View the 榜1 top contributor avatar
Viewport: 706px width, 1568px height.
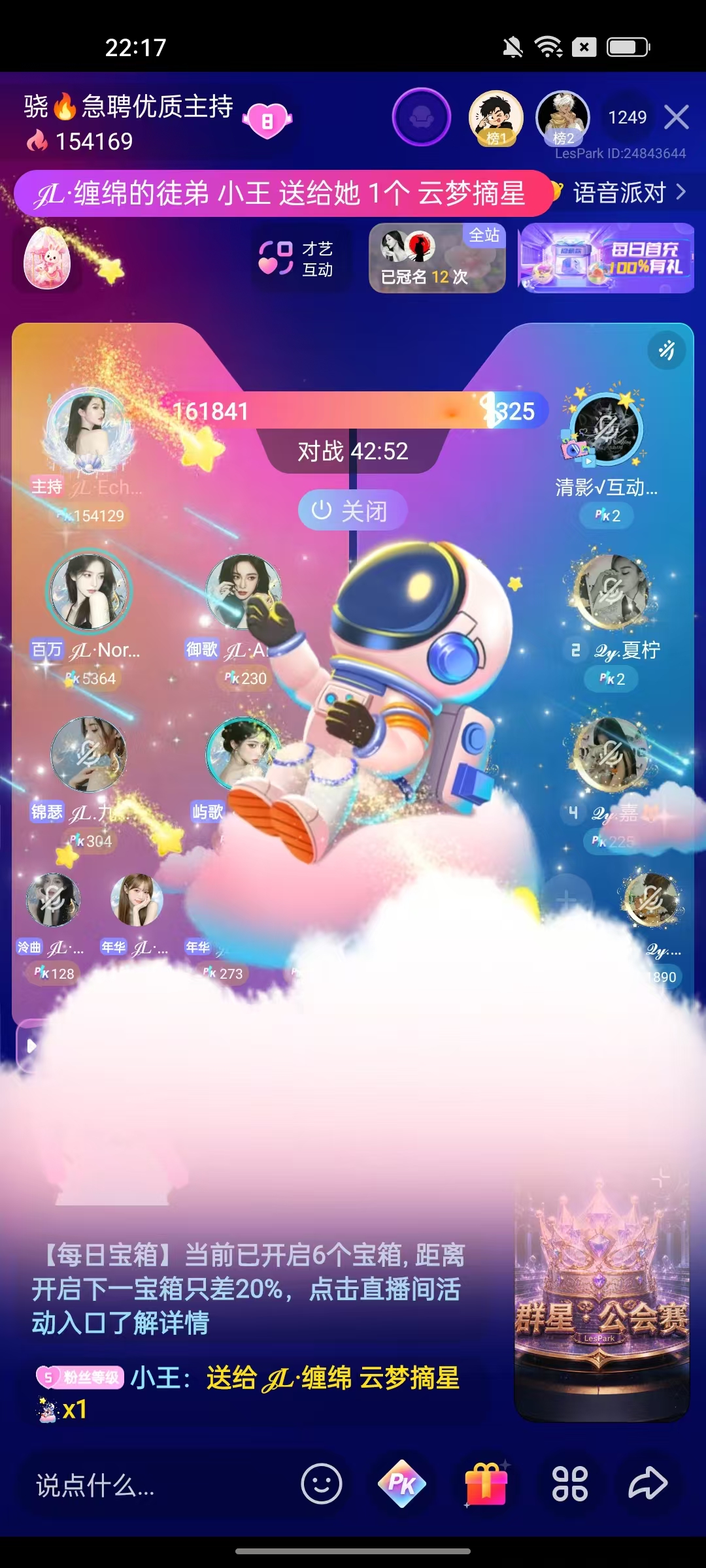click(x=496, y=118)
